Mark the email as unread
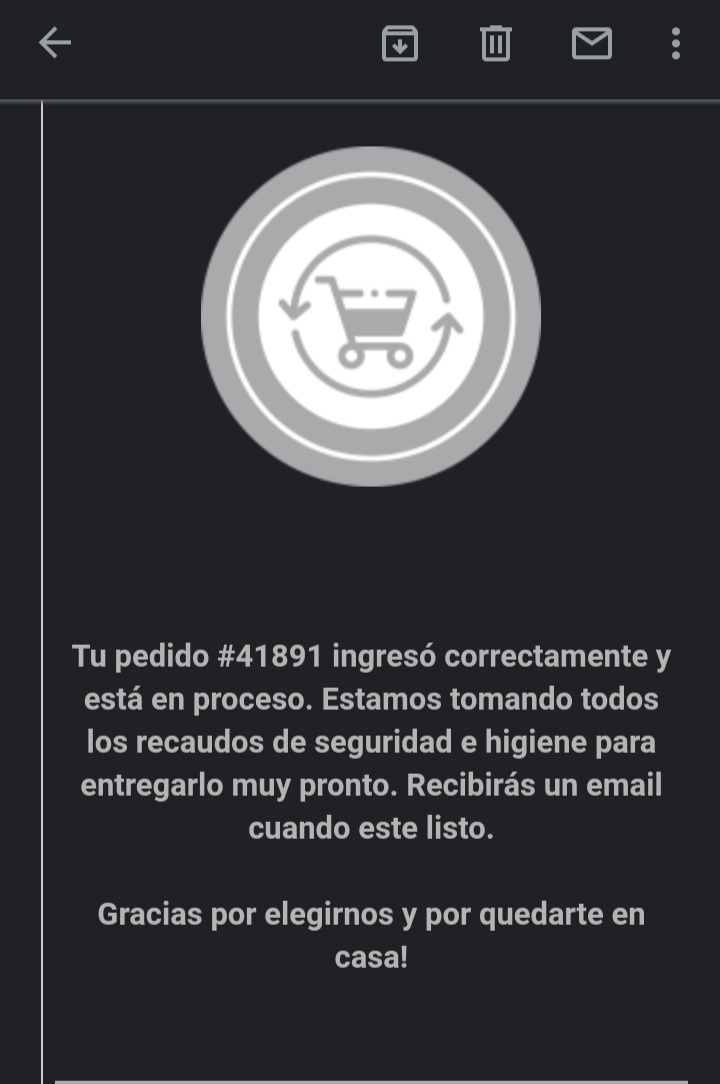This screenshot has width=720, height=1084. [x=591, y=43]
